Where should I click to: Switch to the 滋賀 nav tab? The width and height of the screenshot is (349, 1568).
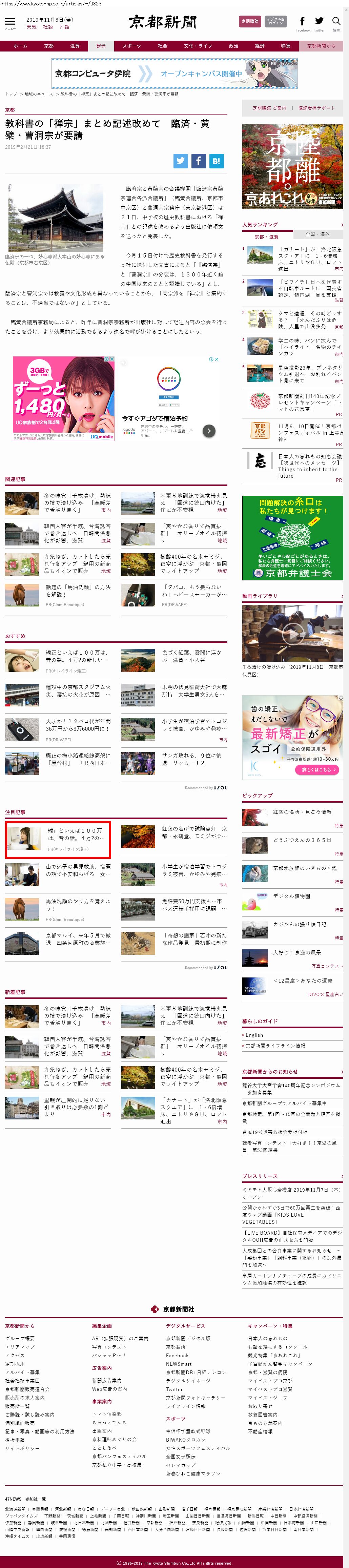tap(74, 46)
